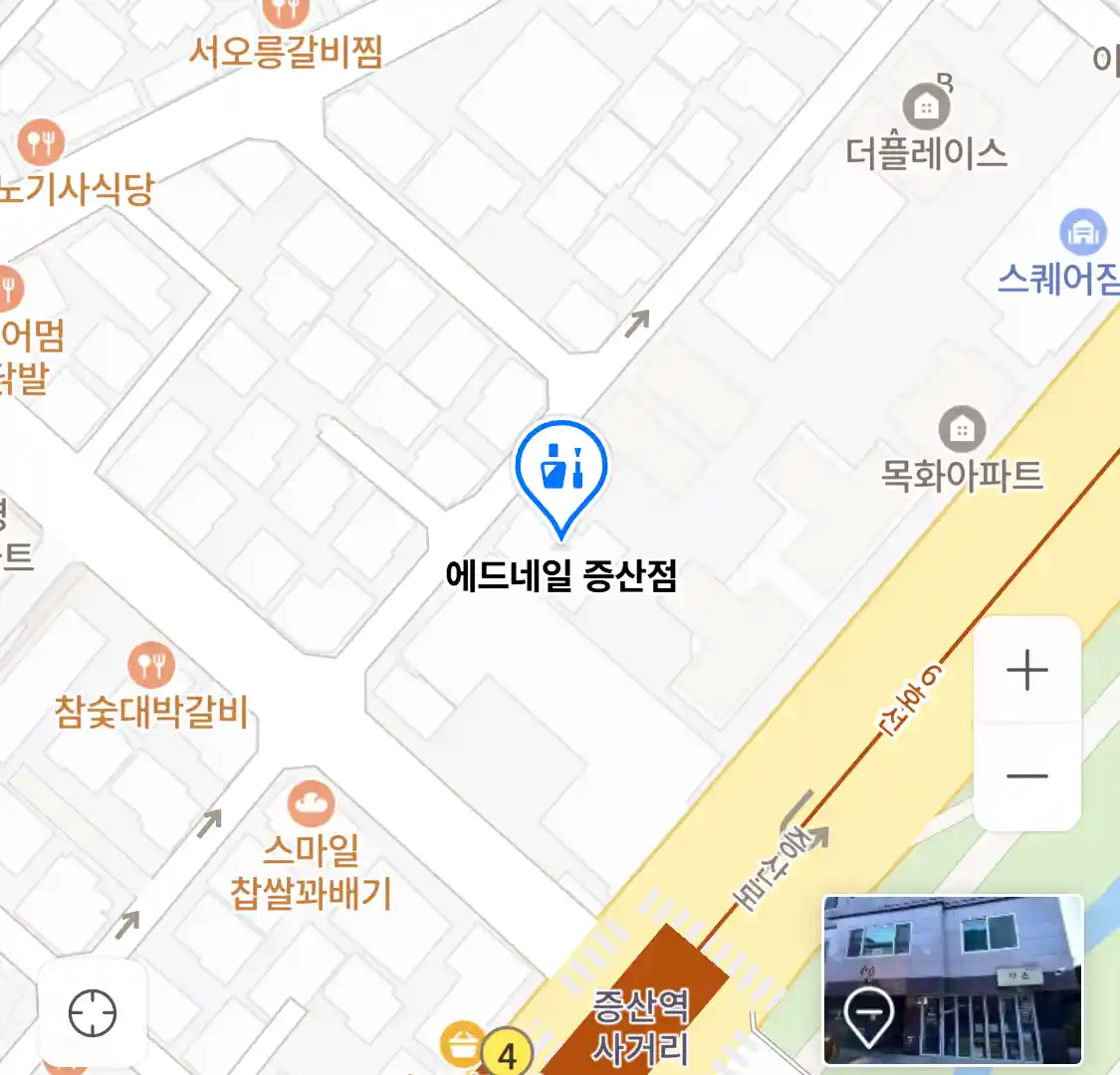Image resolution: width=1120 pixels, height=1075 pixels.
Task: Open the street view thumbnail
Action: pos(952,979)
